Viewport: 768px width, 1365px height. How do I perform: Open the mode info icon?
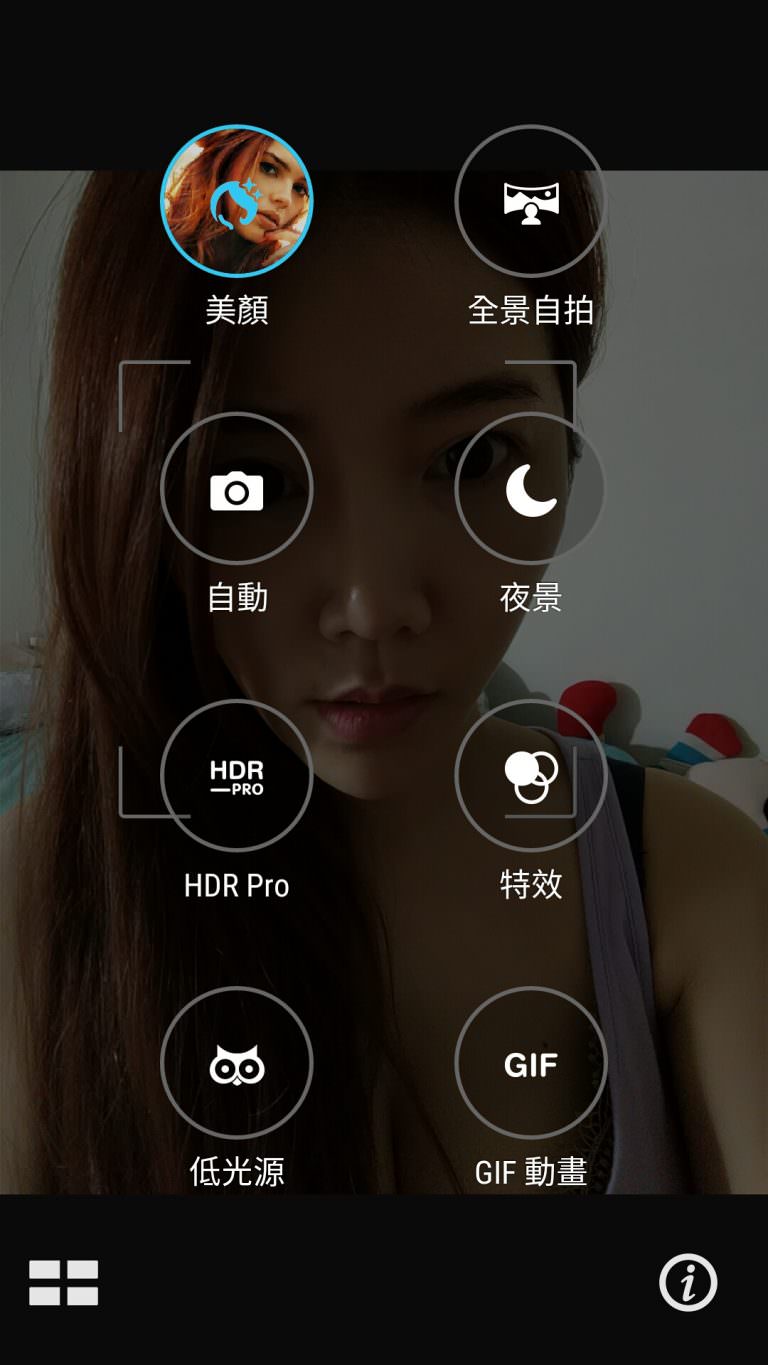click(688, 1282)
